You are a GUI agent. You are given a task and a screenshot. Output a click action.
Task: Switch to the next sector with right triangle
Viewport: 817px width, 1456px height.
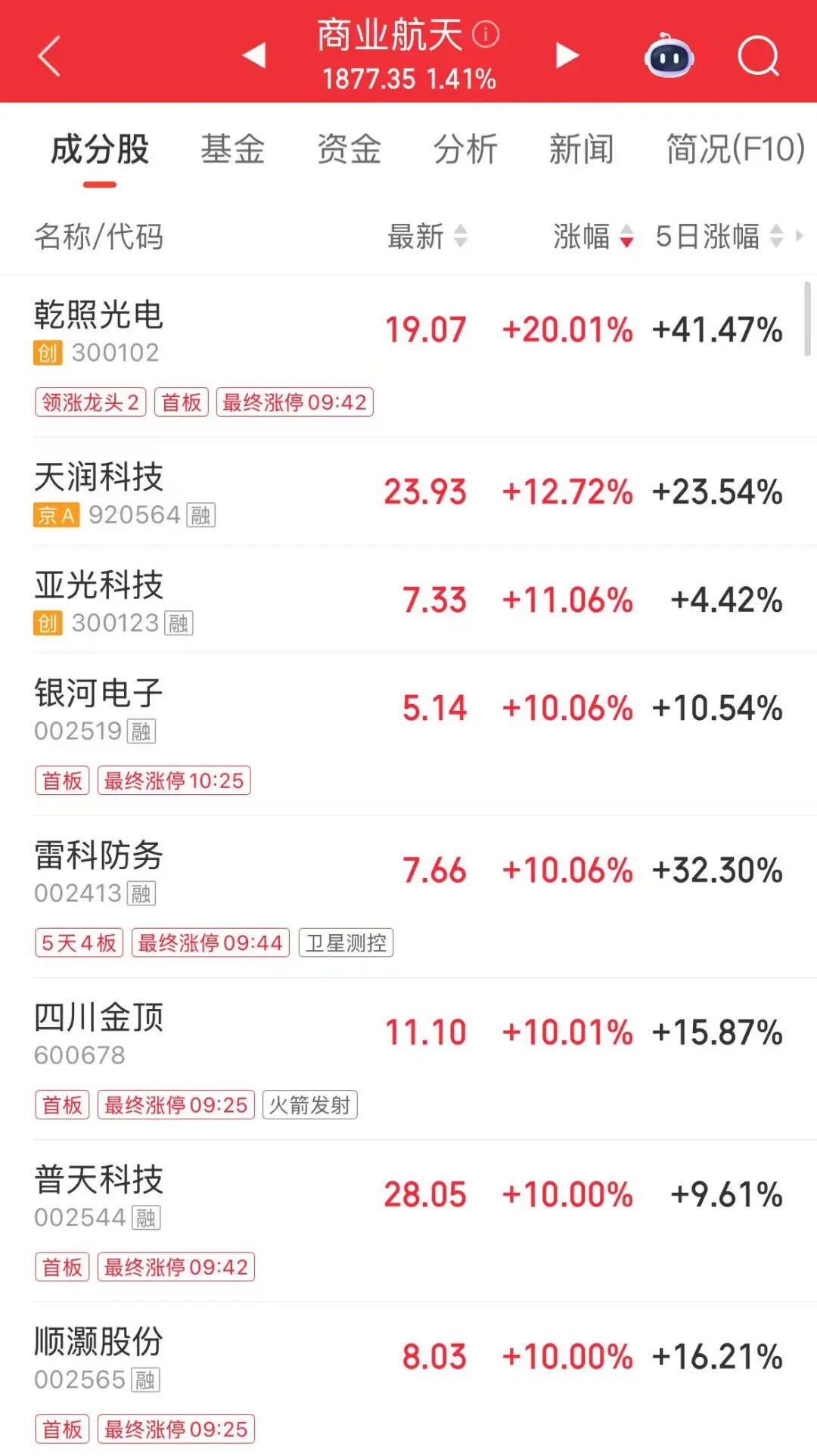(x=567, y=55)
